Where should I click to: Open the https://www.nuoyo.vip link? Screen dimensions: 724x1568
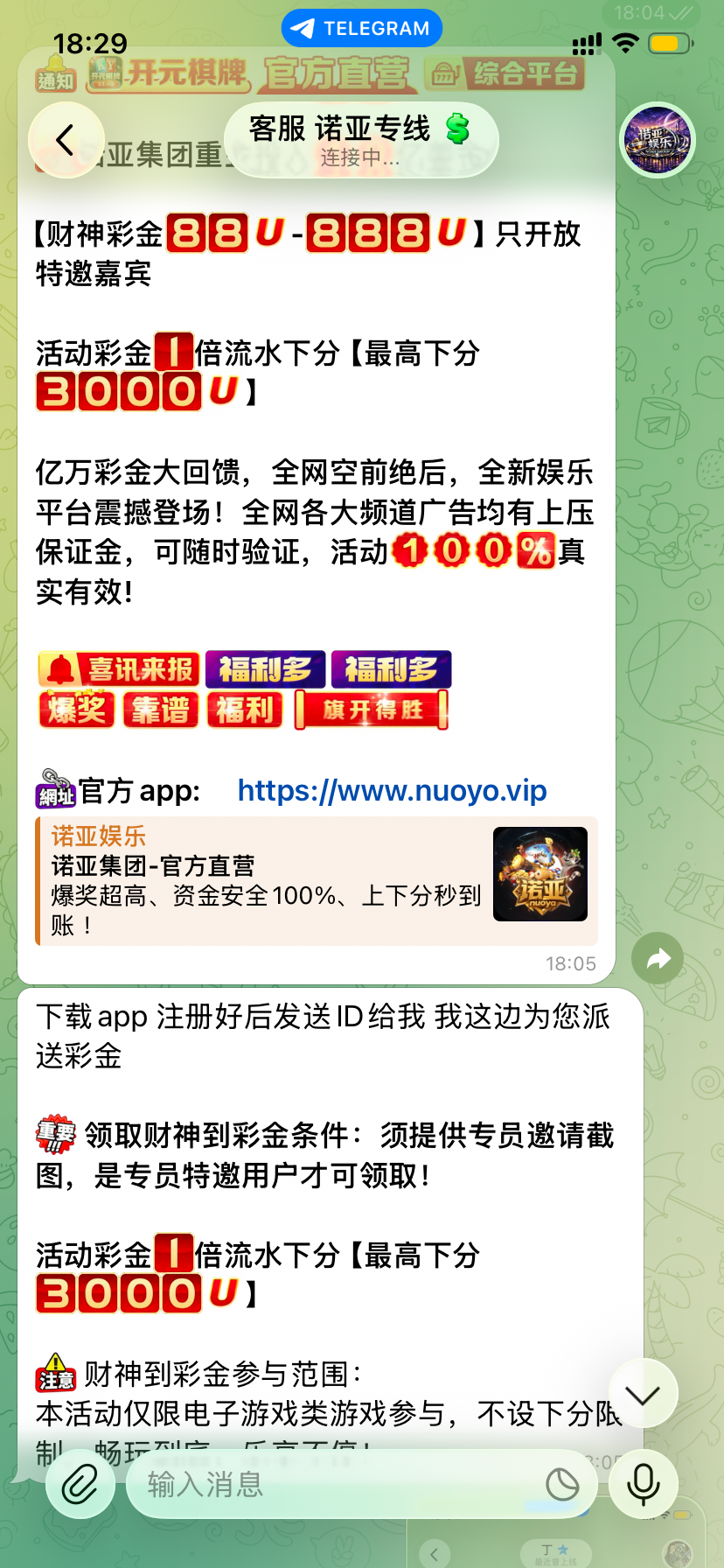click(392, 791)
